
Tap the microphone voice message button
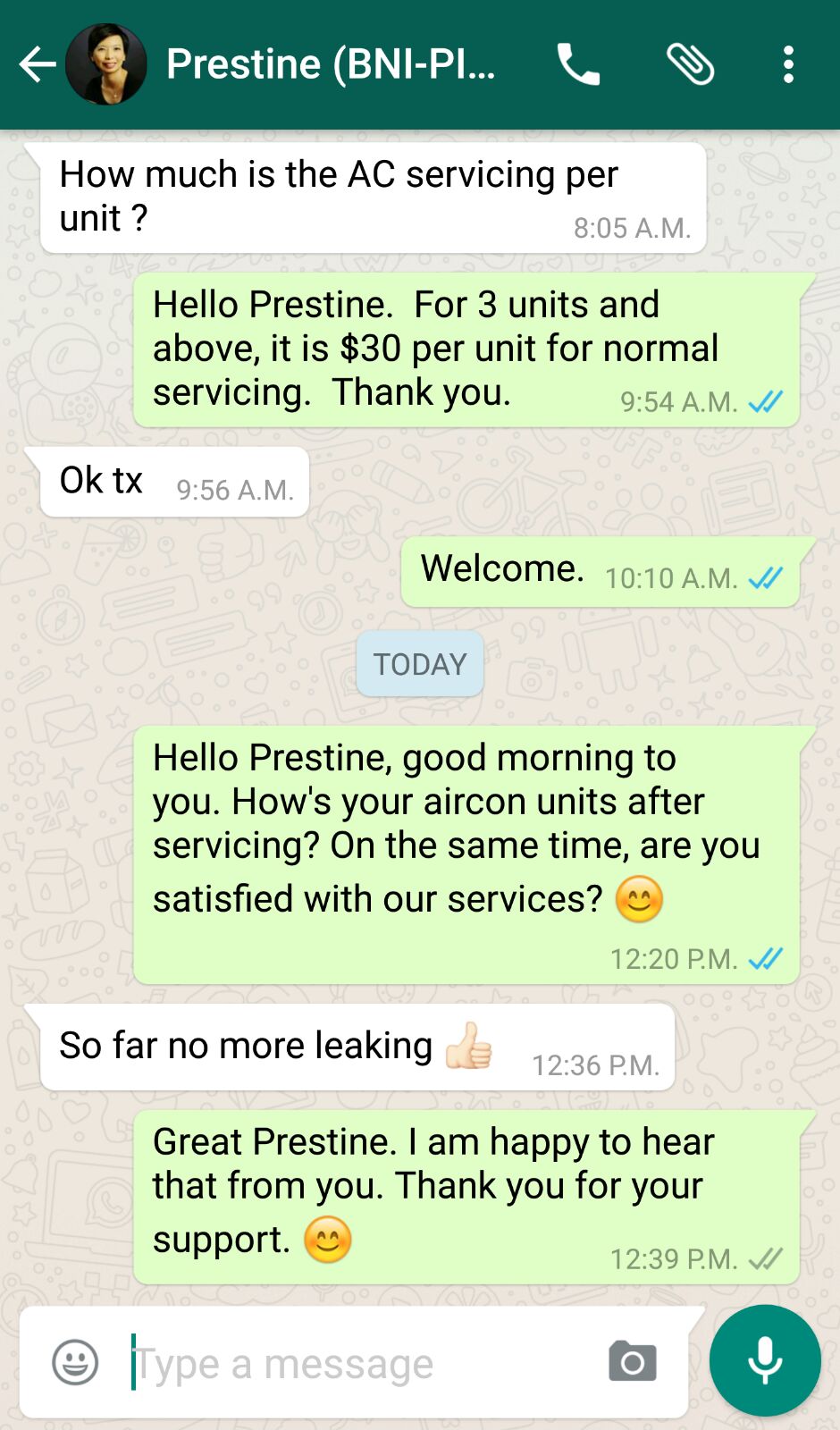click(x=765, y=1360)
